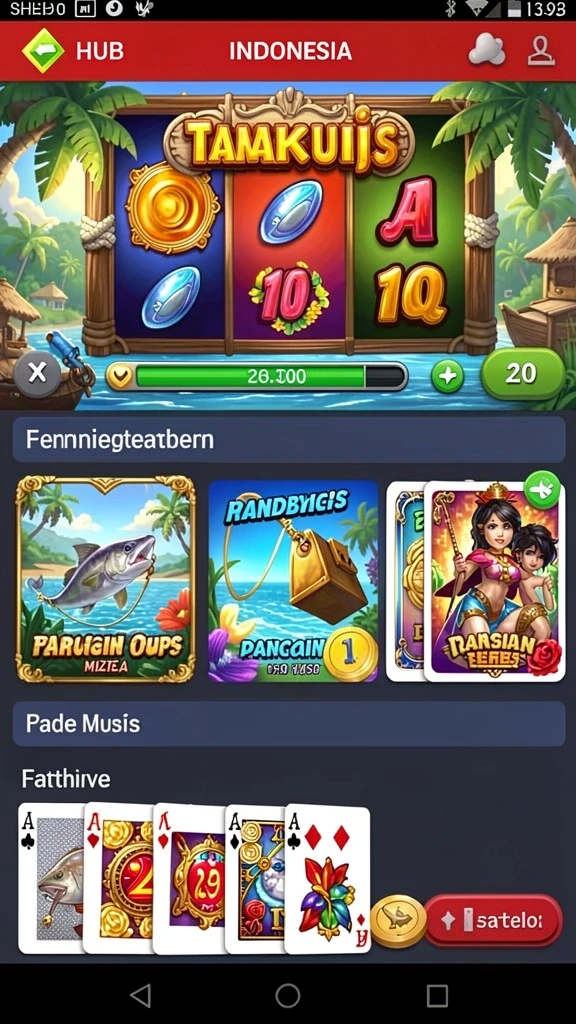
Task: Tap the red satelo button
Action: coord(494,921)
